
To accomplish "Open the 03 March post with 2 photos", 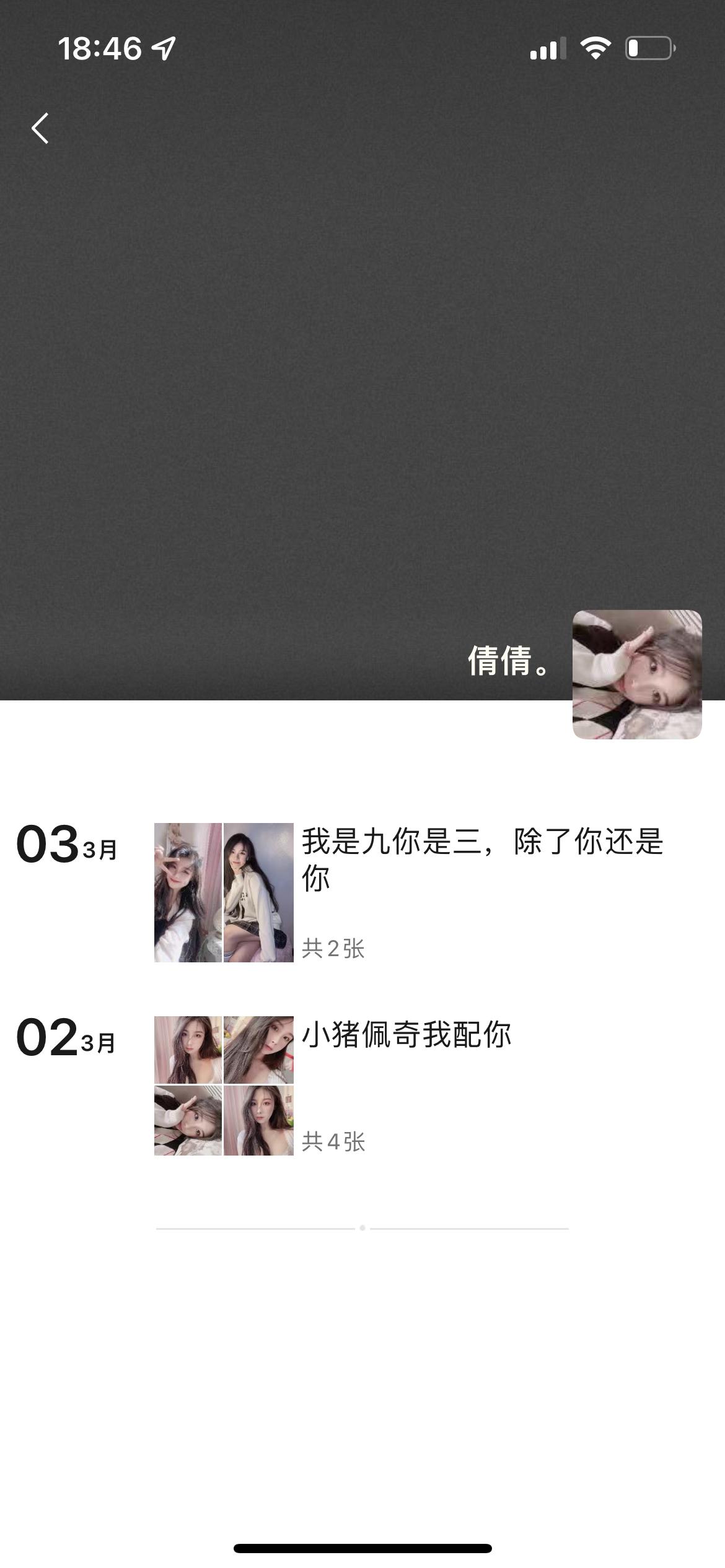I will coord(224,892).
